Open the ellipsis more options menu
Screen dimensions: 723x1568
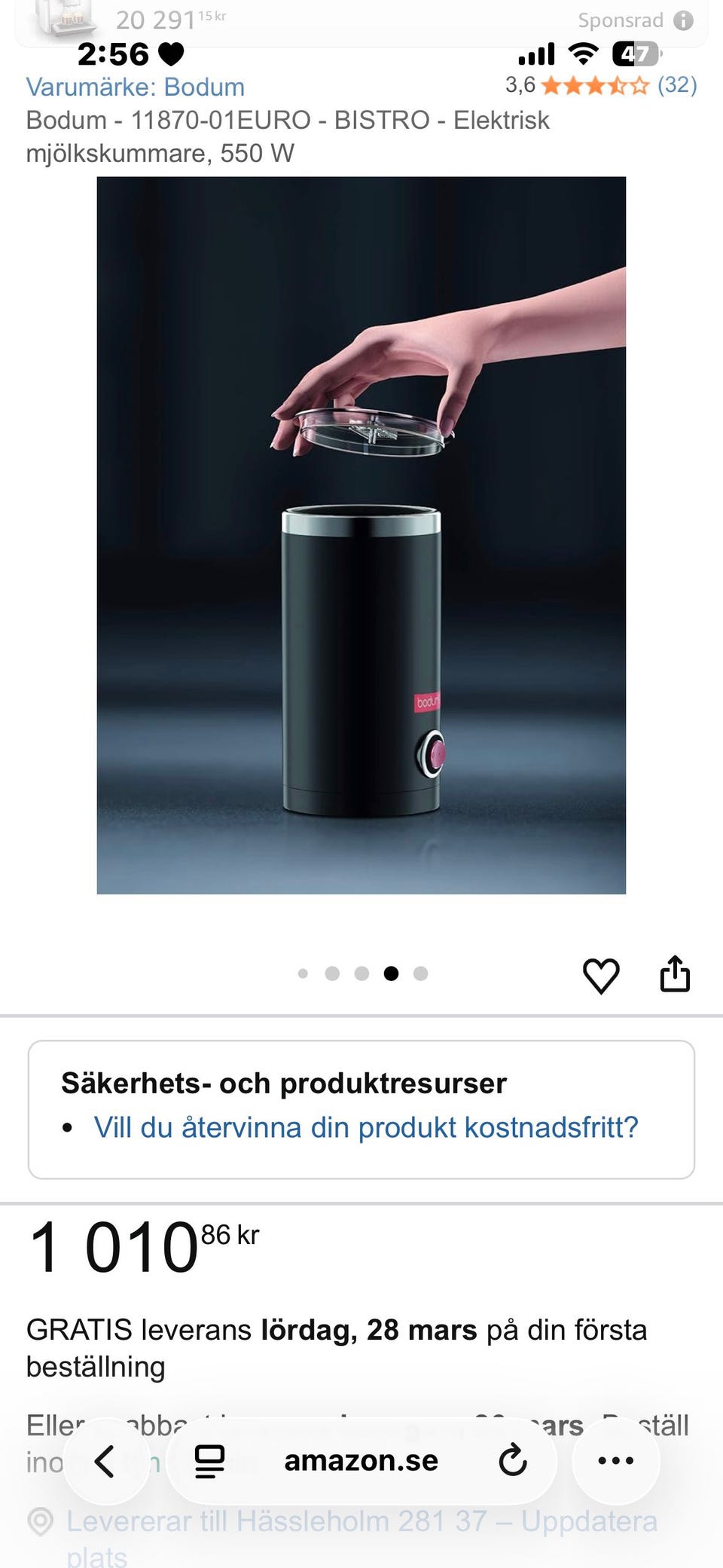tap(616, 1459)
